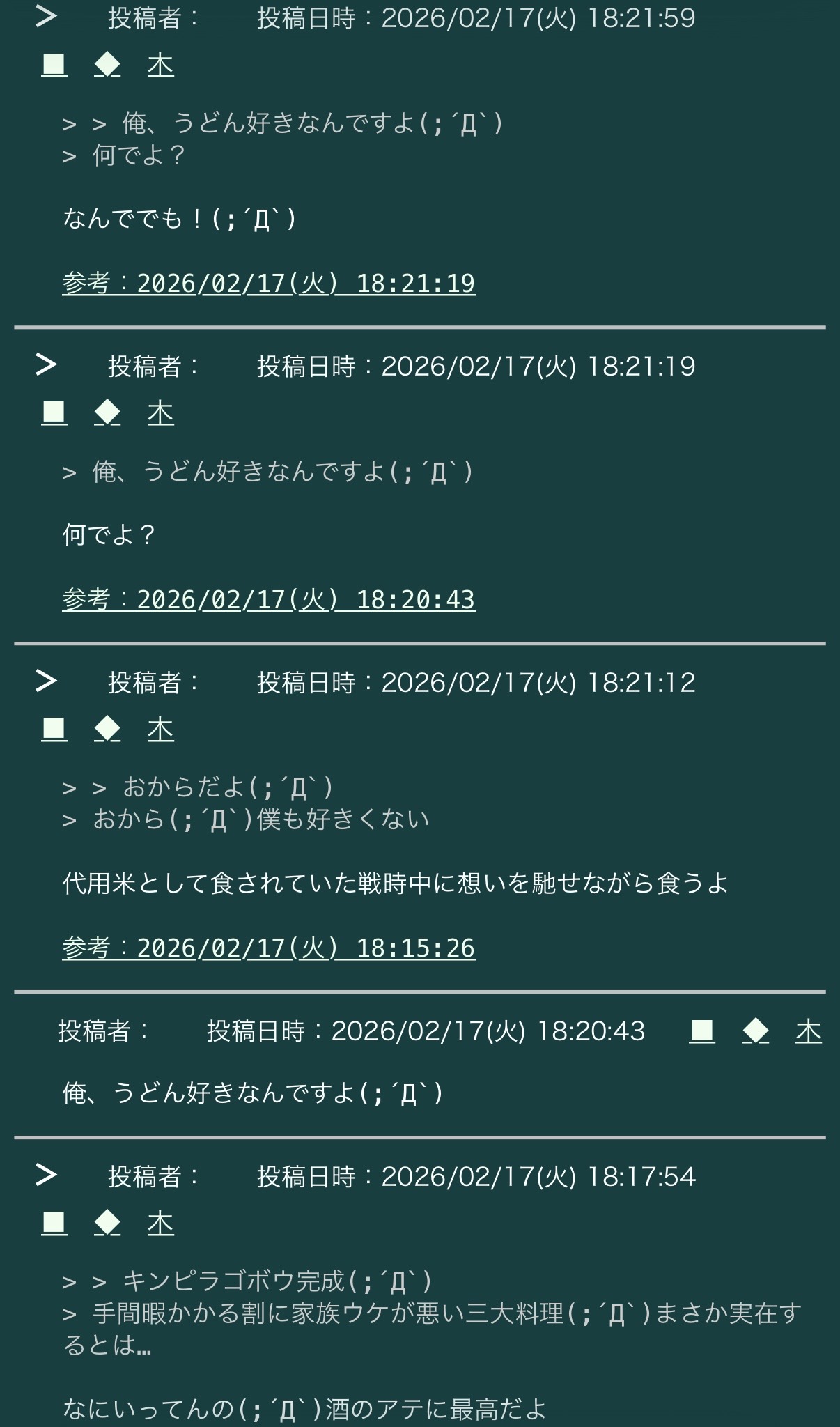The height and width of the screenshot is (1427, 840).
Task: Tap the 木 link on the 18:17:54 post
Action: (x=160, y=1224)
